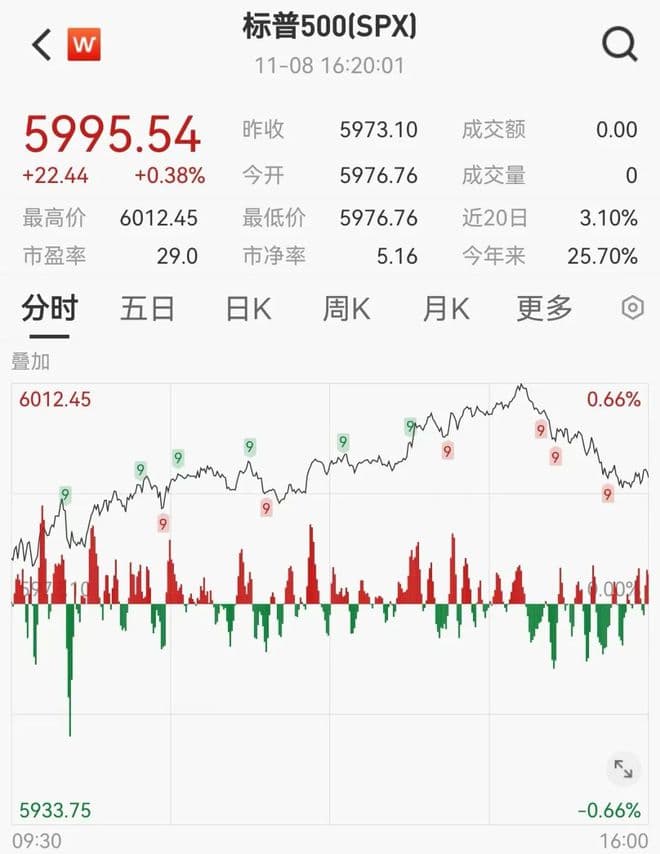Open the 更多 chart options

[545, 308]
